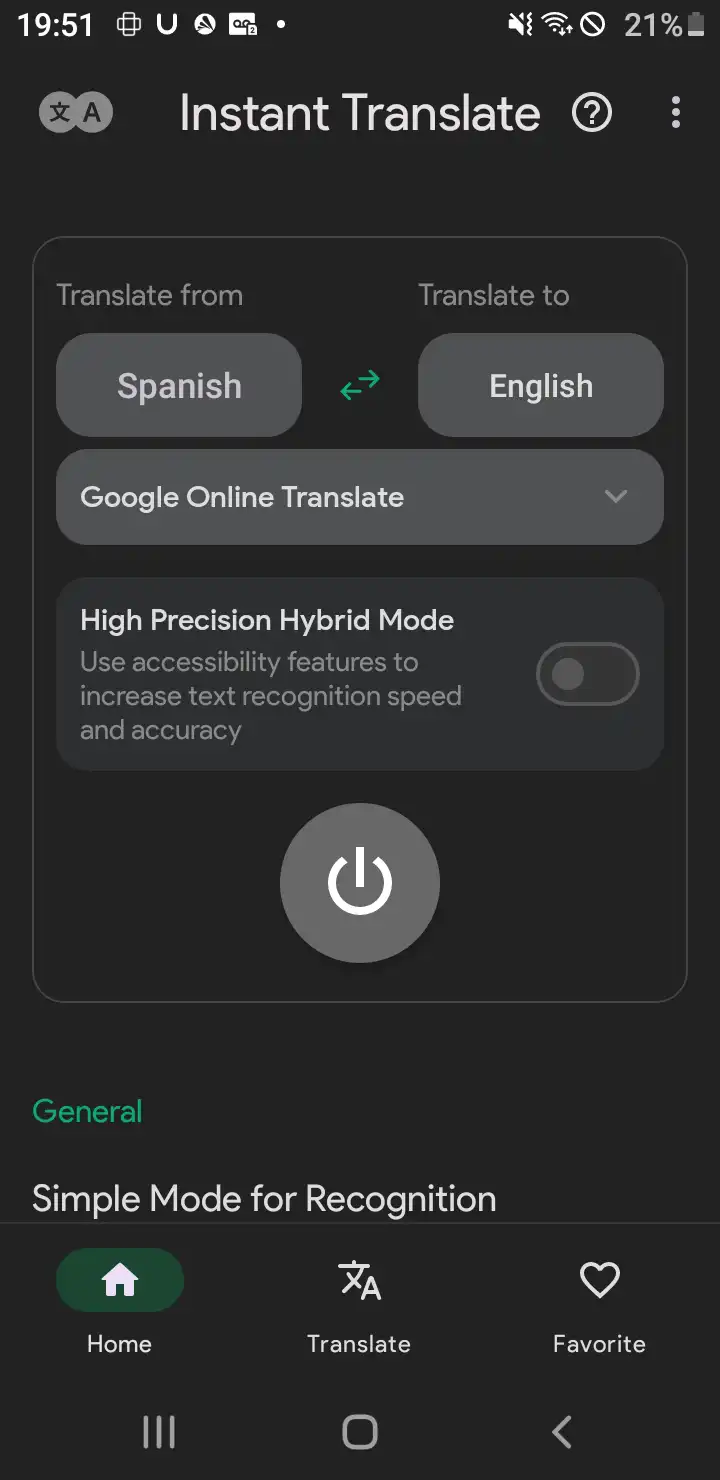Open the three-dot overflow menu

pyautogui.click(x=676, y=113)
